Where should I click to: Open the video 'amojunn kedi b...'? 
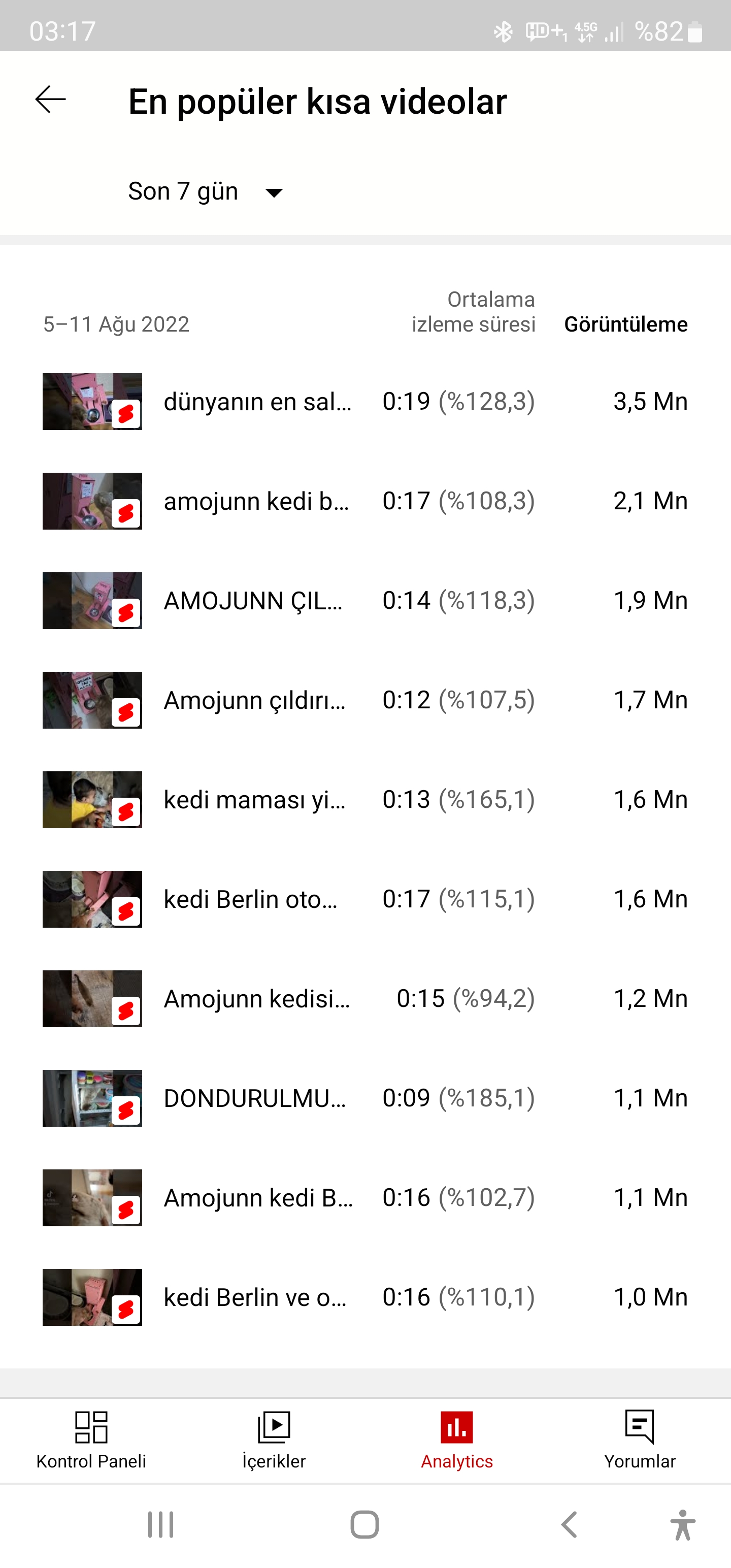click(x=365, y=501)
